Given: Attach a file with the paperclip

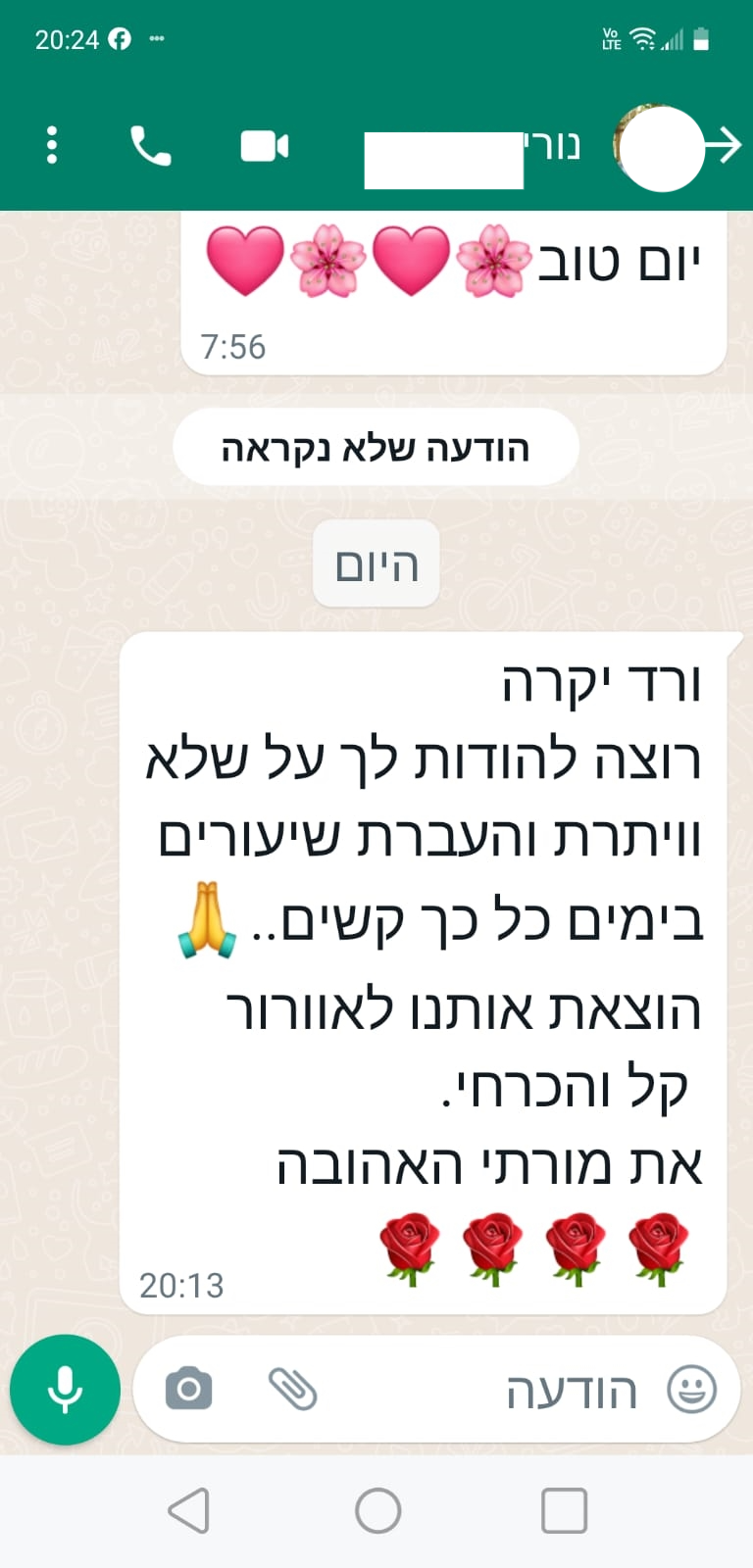Looking at the screenshot, I should 292,1389.
